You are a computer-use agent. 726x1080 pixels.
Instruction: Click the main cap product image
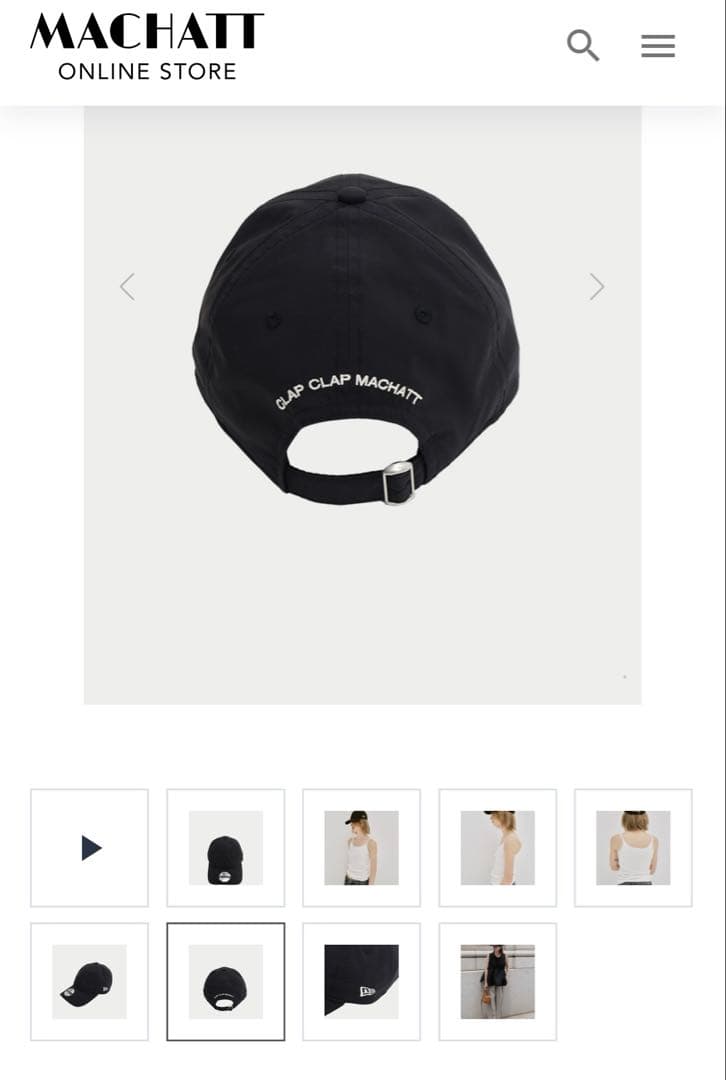pyautogui.click(x=362, y=400)
